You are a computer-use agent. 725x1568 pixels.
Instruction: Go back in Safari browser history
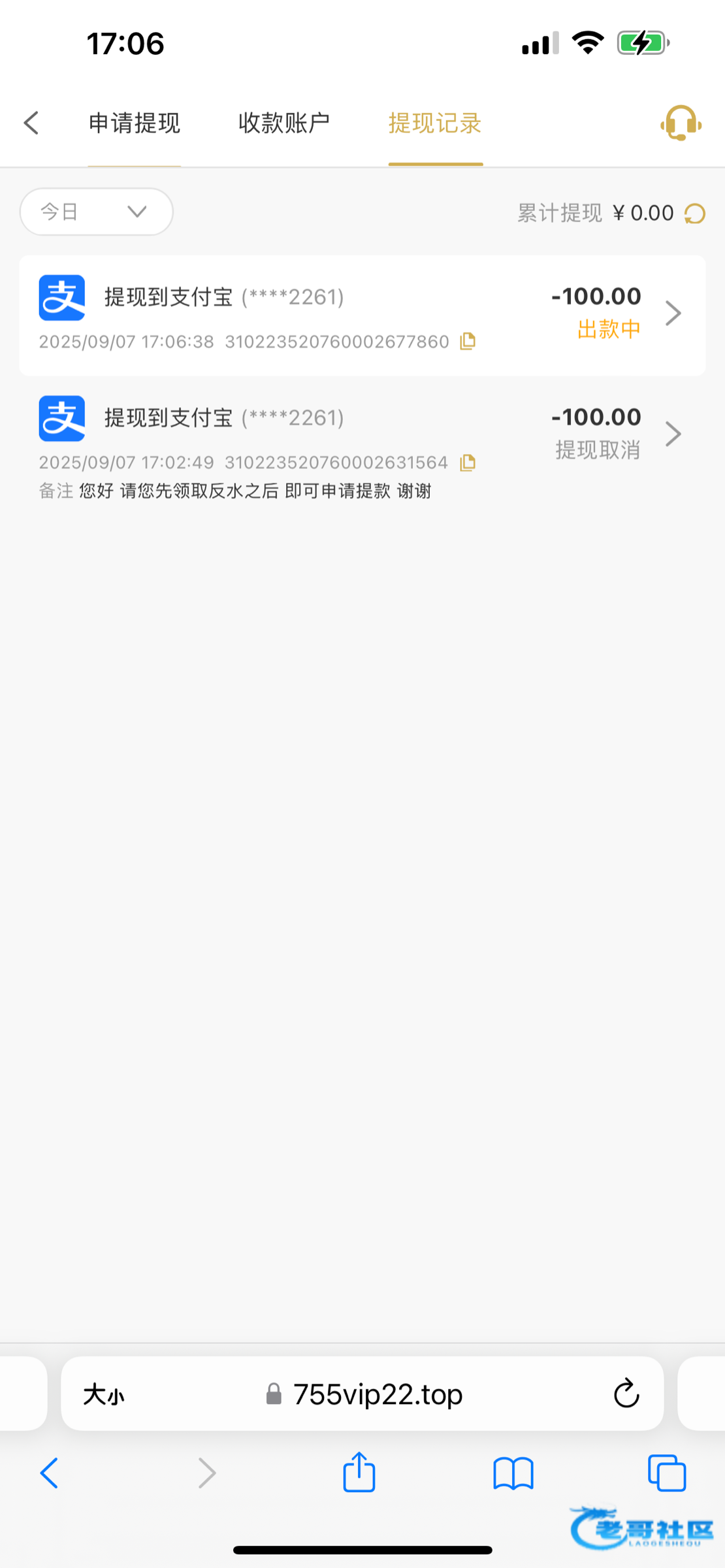[50, 1473]
